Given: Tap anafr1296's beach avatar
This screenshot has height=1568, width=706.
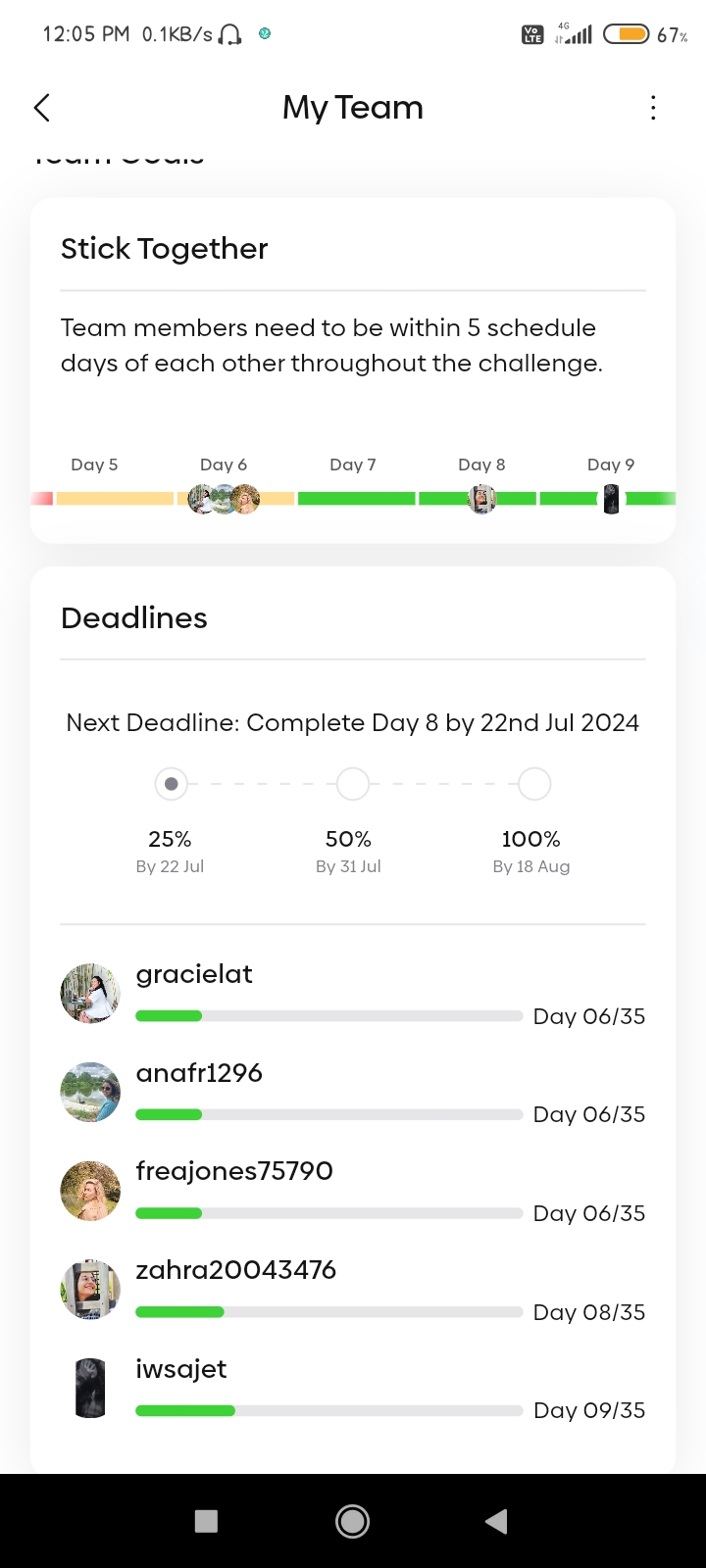Looking at the screenshot, I should point(89,1092).
